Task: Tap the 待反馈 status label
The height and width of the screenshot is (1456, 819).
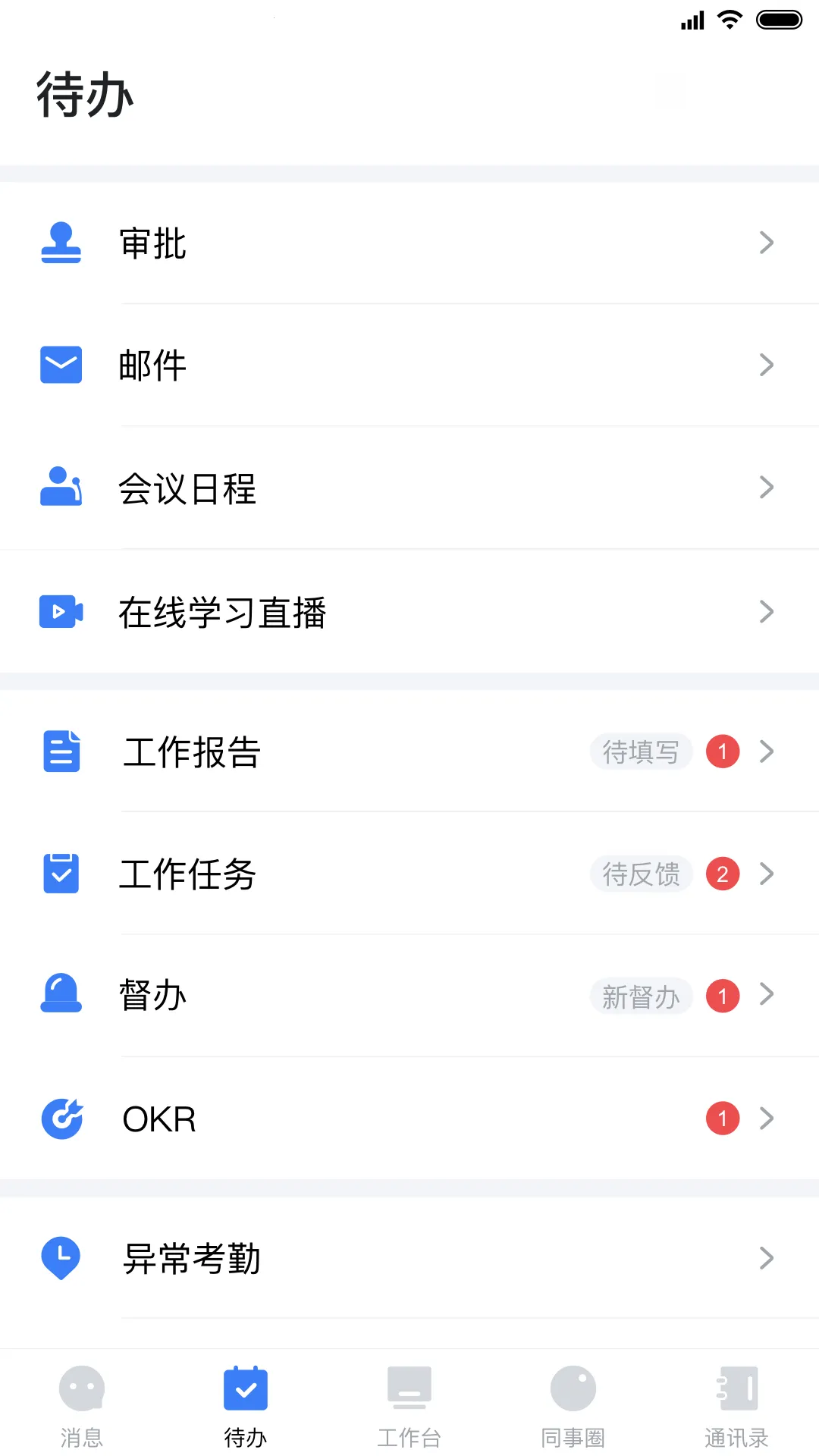Action: tap(641, 874)
